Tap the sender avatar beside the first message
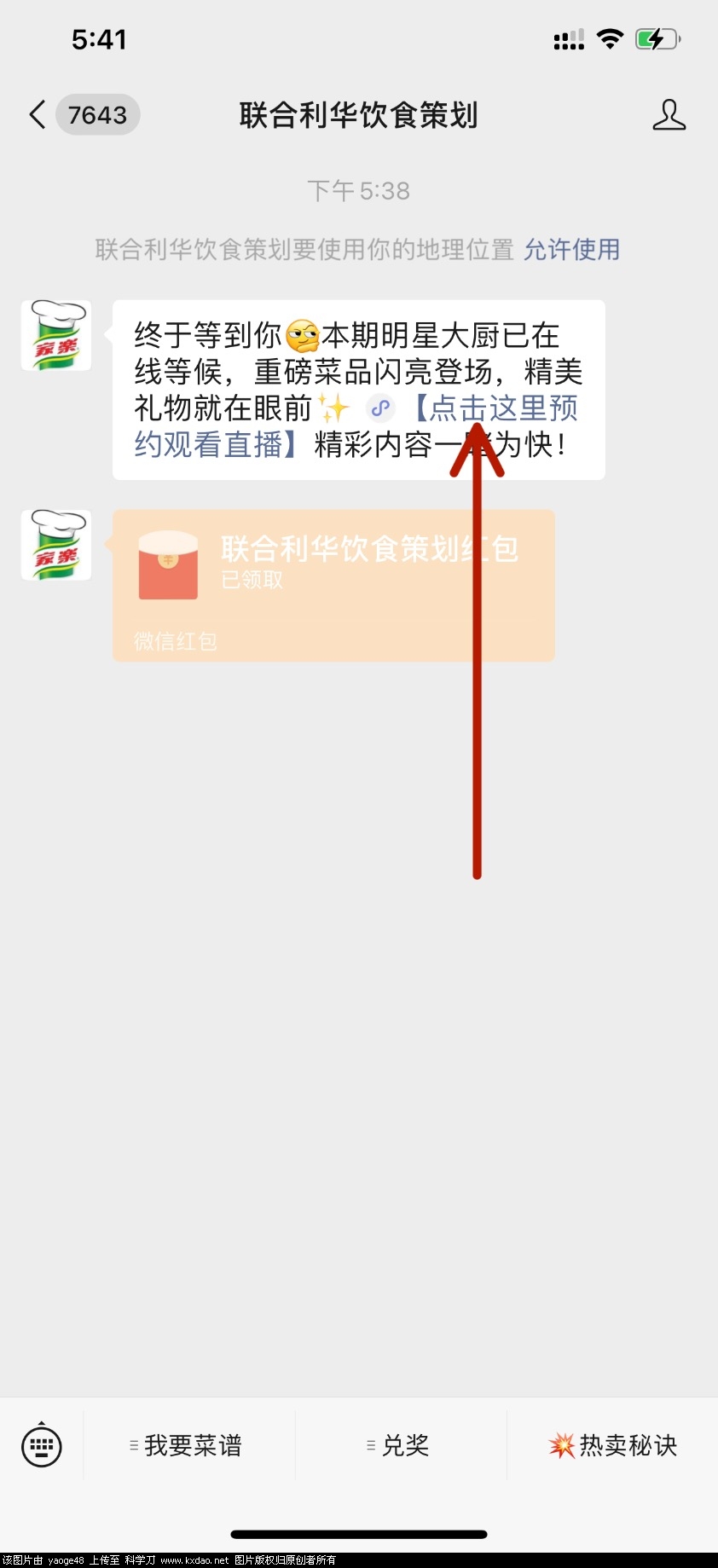718x1568 pixels. 56,335
